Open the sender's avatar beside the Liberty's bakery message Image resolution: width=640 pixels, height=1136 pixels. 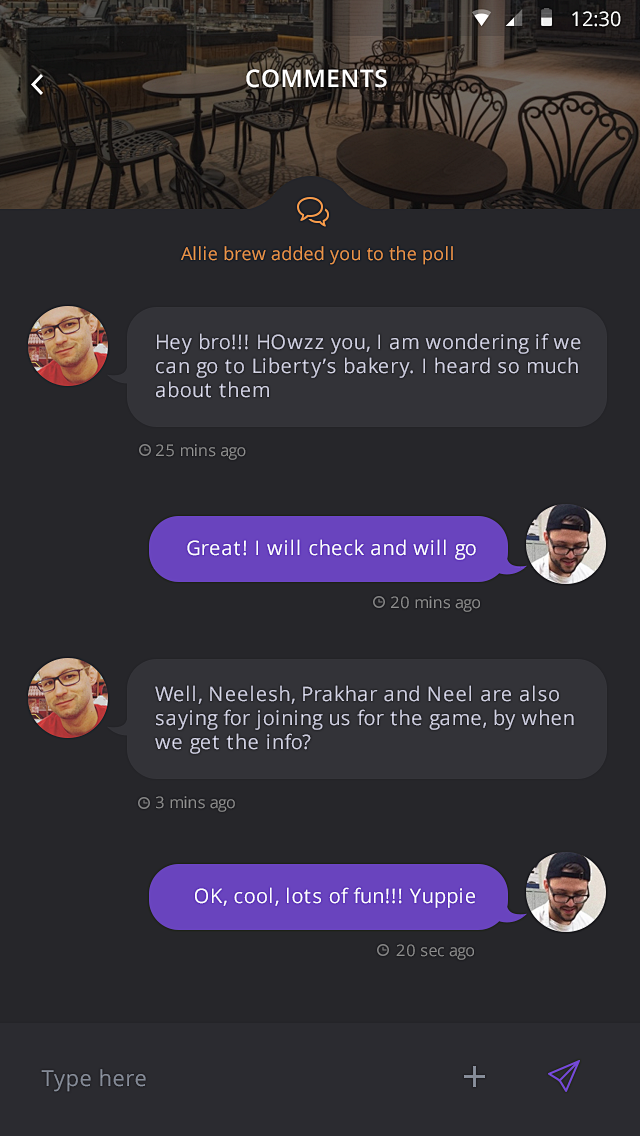pyautogui.click(x=68, y=346)
